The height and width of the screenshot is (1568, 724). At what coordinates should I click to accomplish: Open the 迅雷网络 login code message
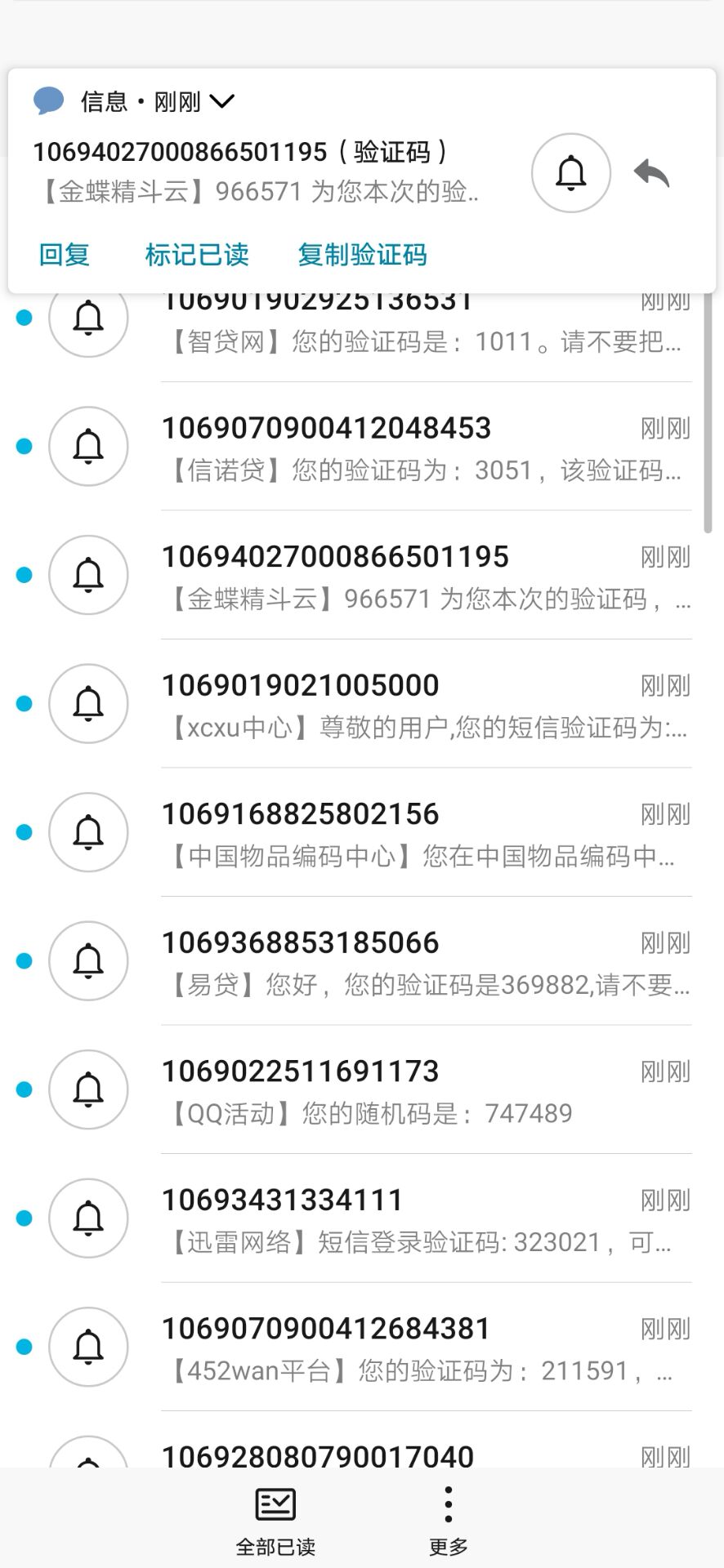click(x=362, y=1218)
